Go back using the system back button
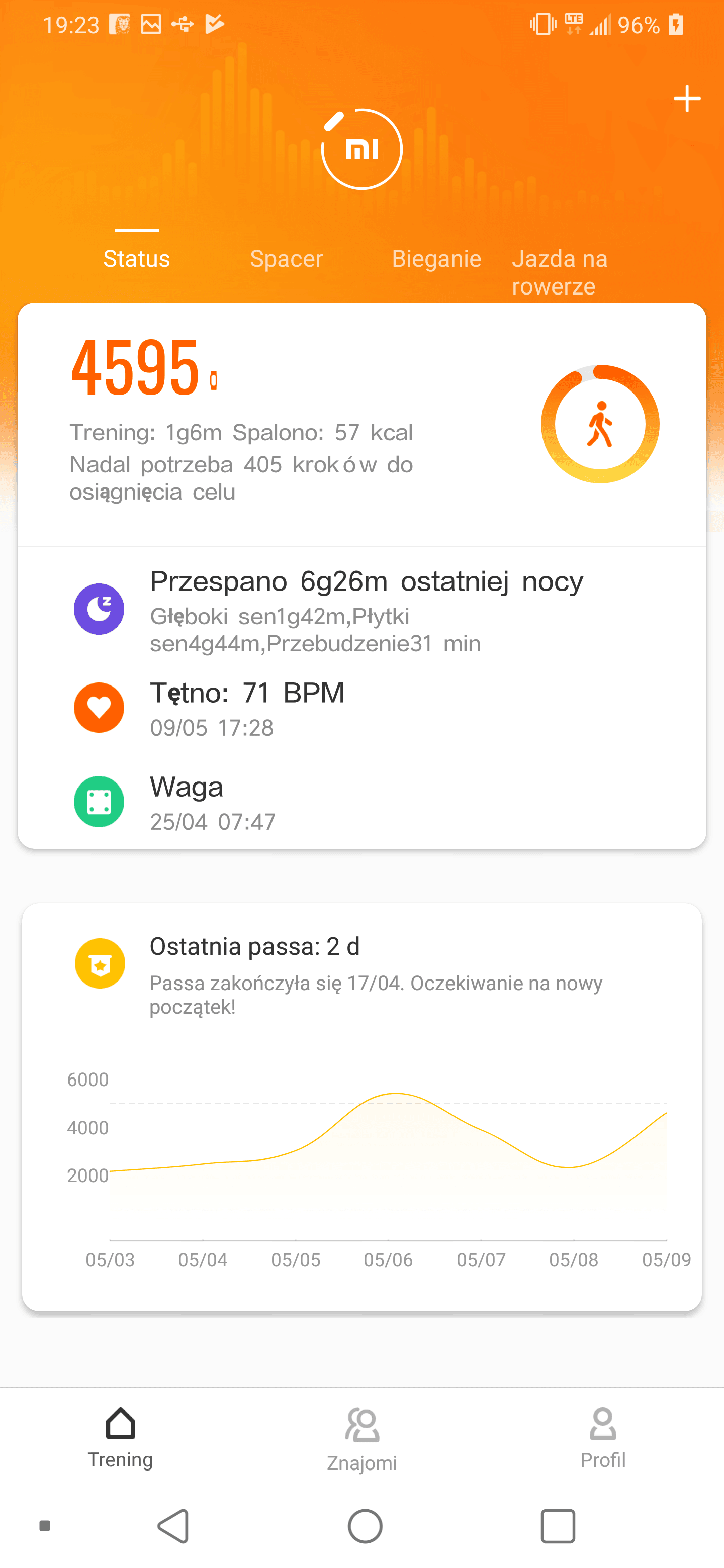Viewport: 724px width, 1568px height. coord(174,1526)
